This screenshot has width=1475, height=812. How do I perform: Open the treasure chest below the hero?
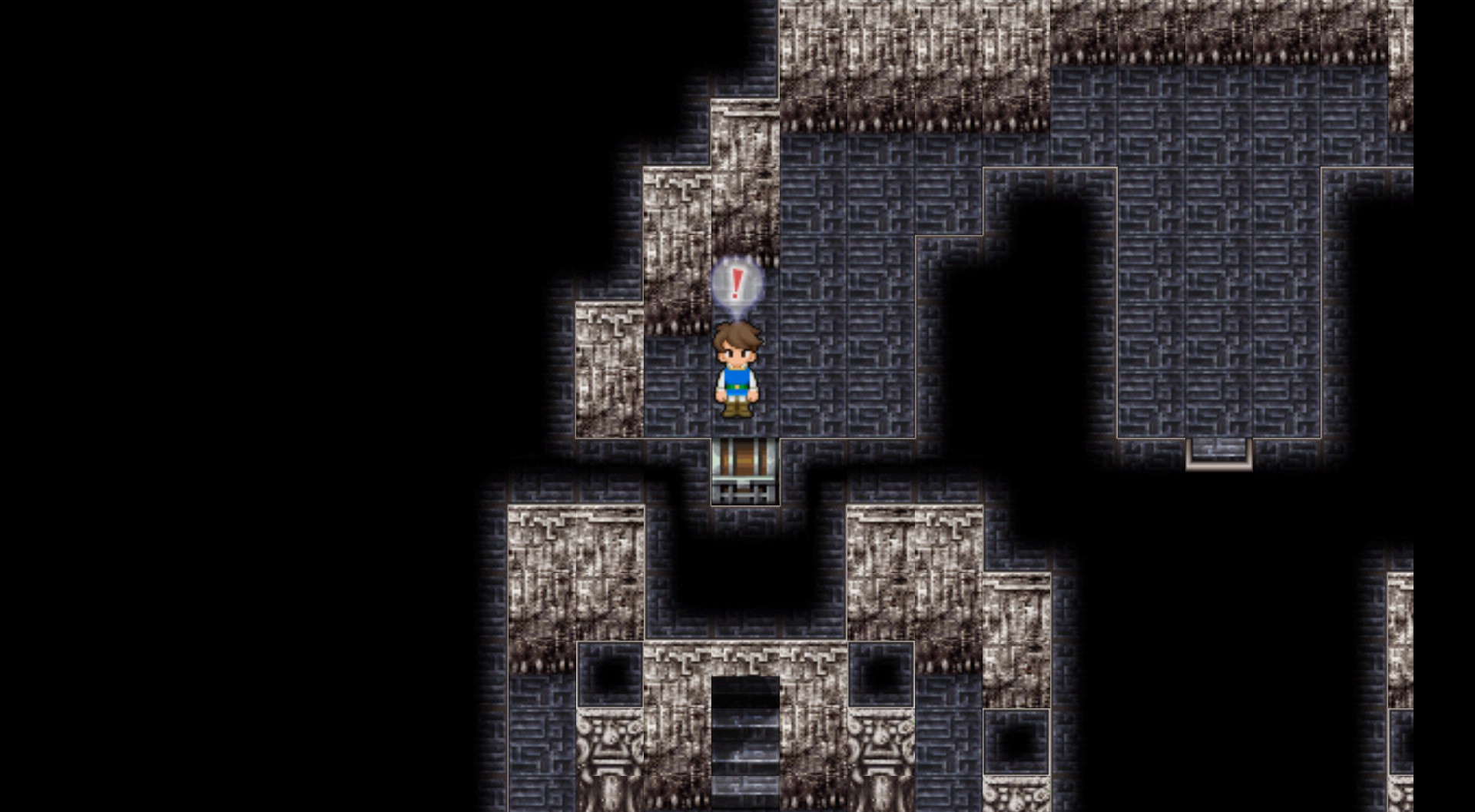point(744,470)
